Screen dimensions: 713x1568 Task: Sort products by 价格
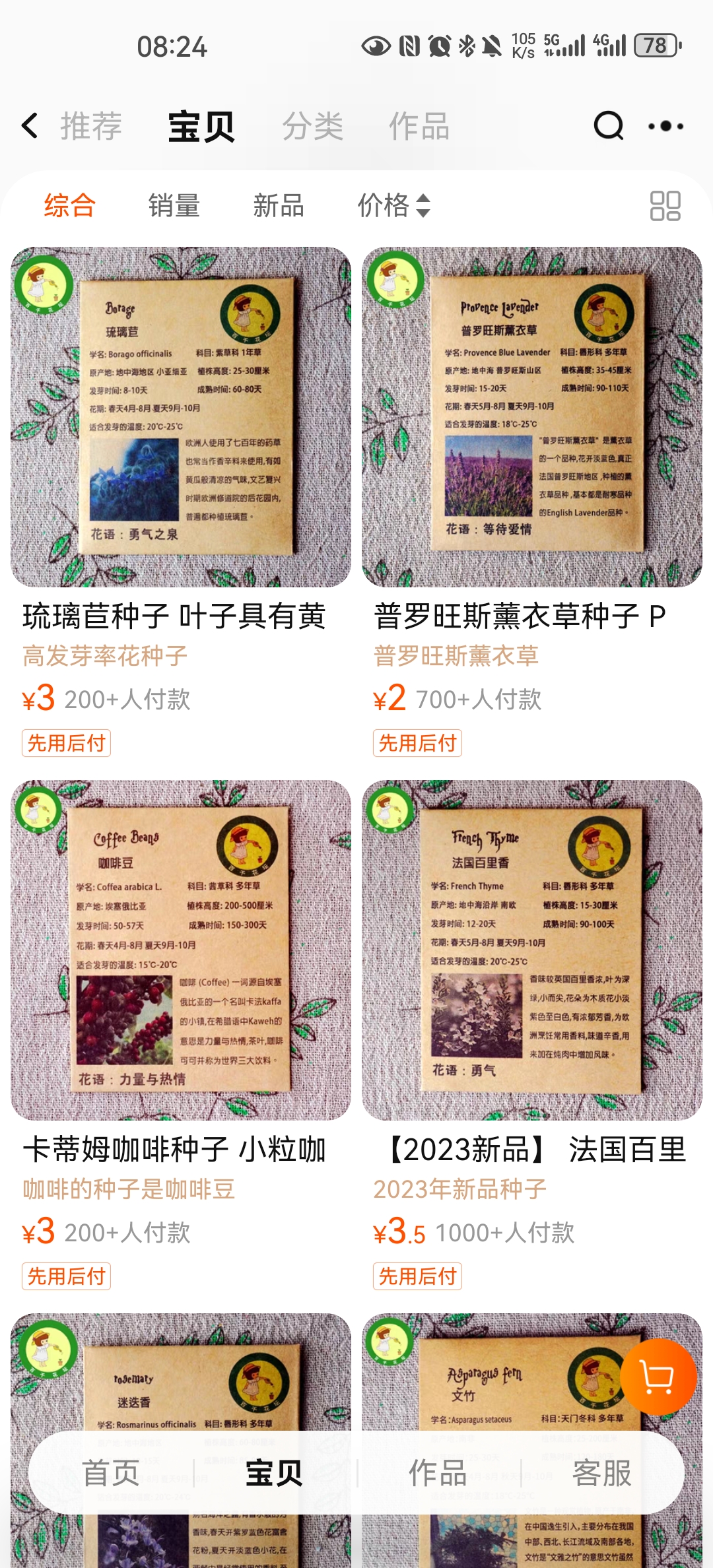(x=393, y=205)
